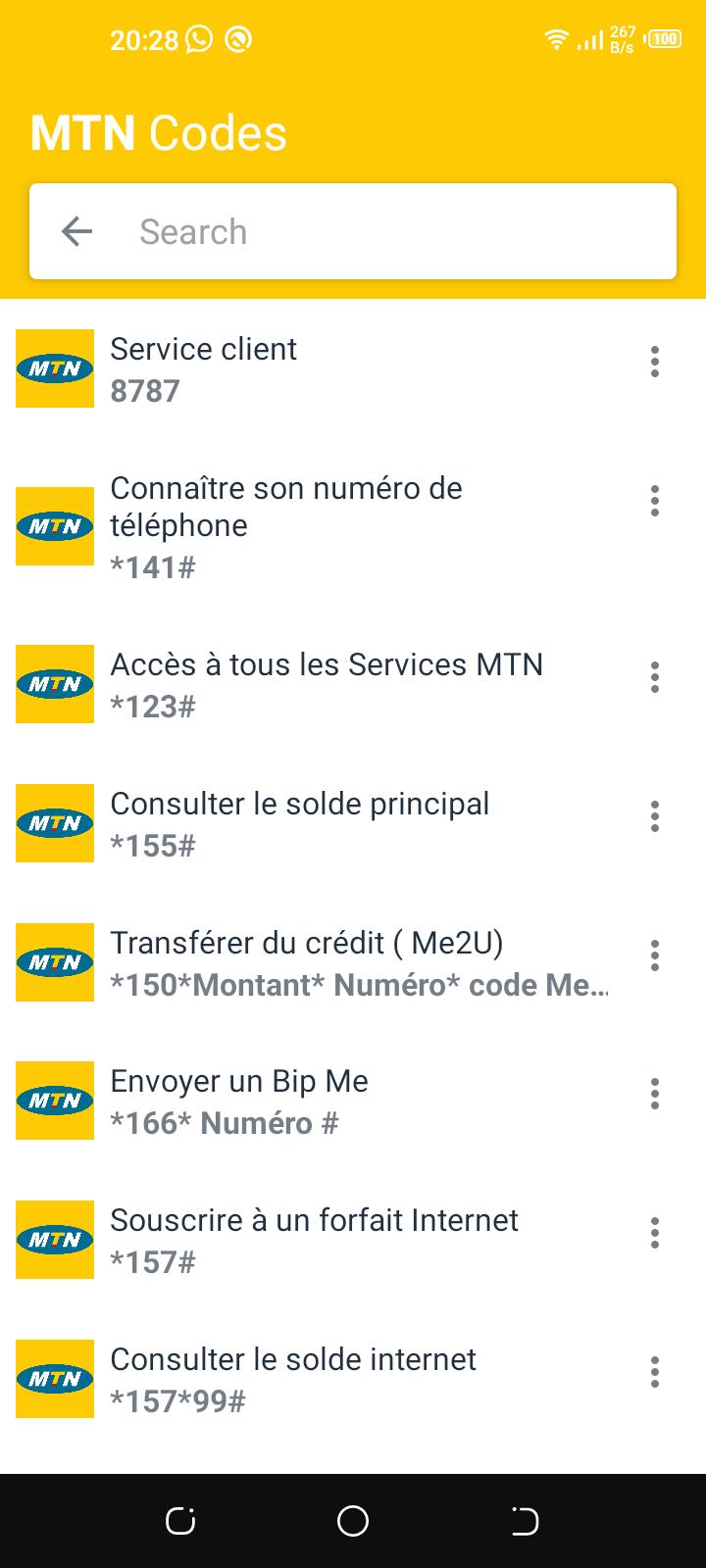The width and height of the screenshot is (706, 1568).
Task: Tap the system back button in navigation bar
Action: click(x=525, y=1521)
